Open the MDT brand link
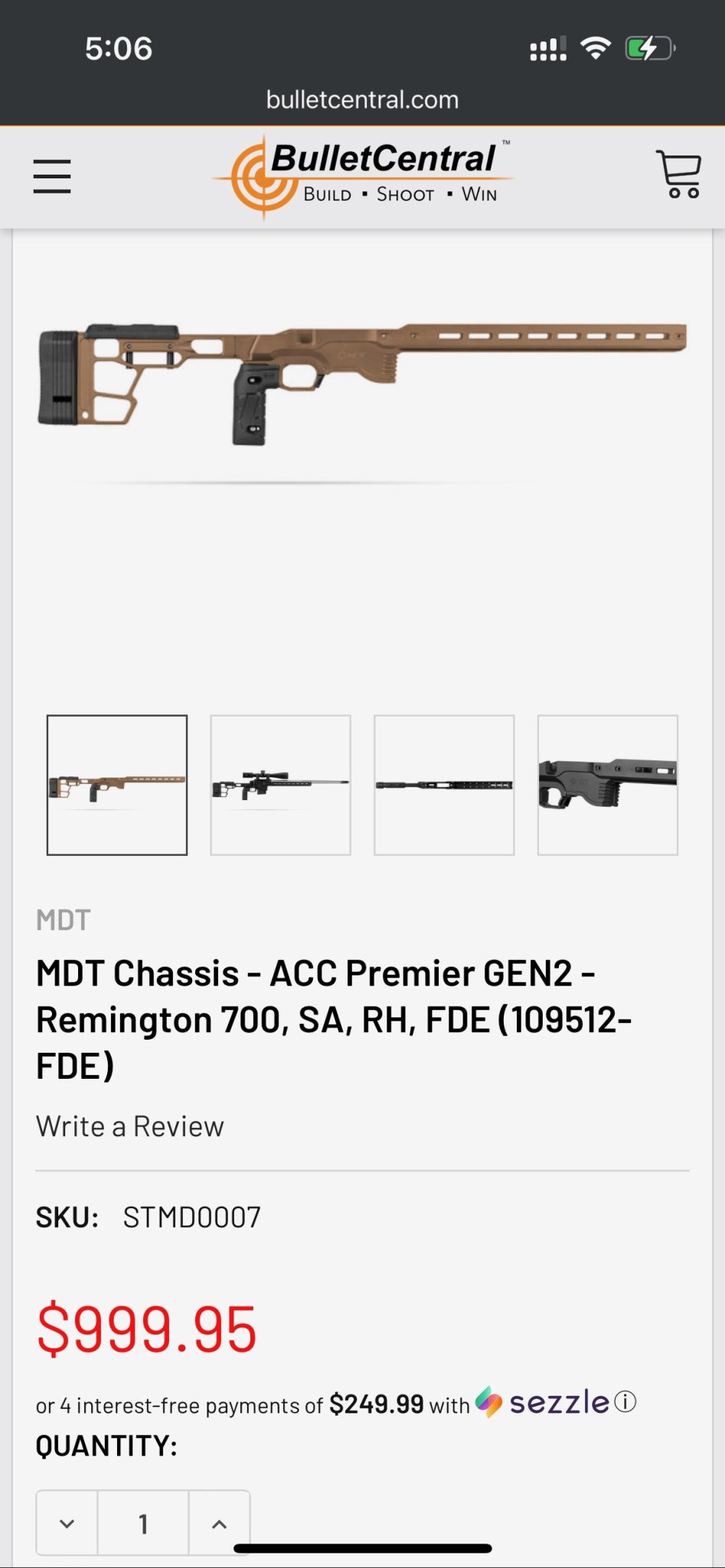Screen dimensions: 725x1568 tap(64, 920)
